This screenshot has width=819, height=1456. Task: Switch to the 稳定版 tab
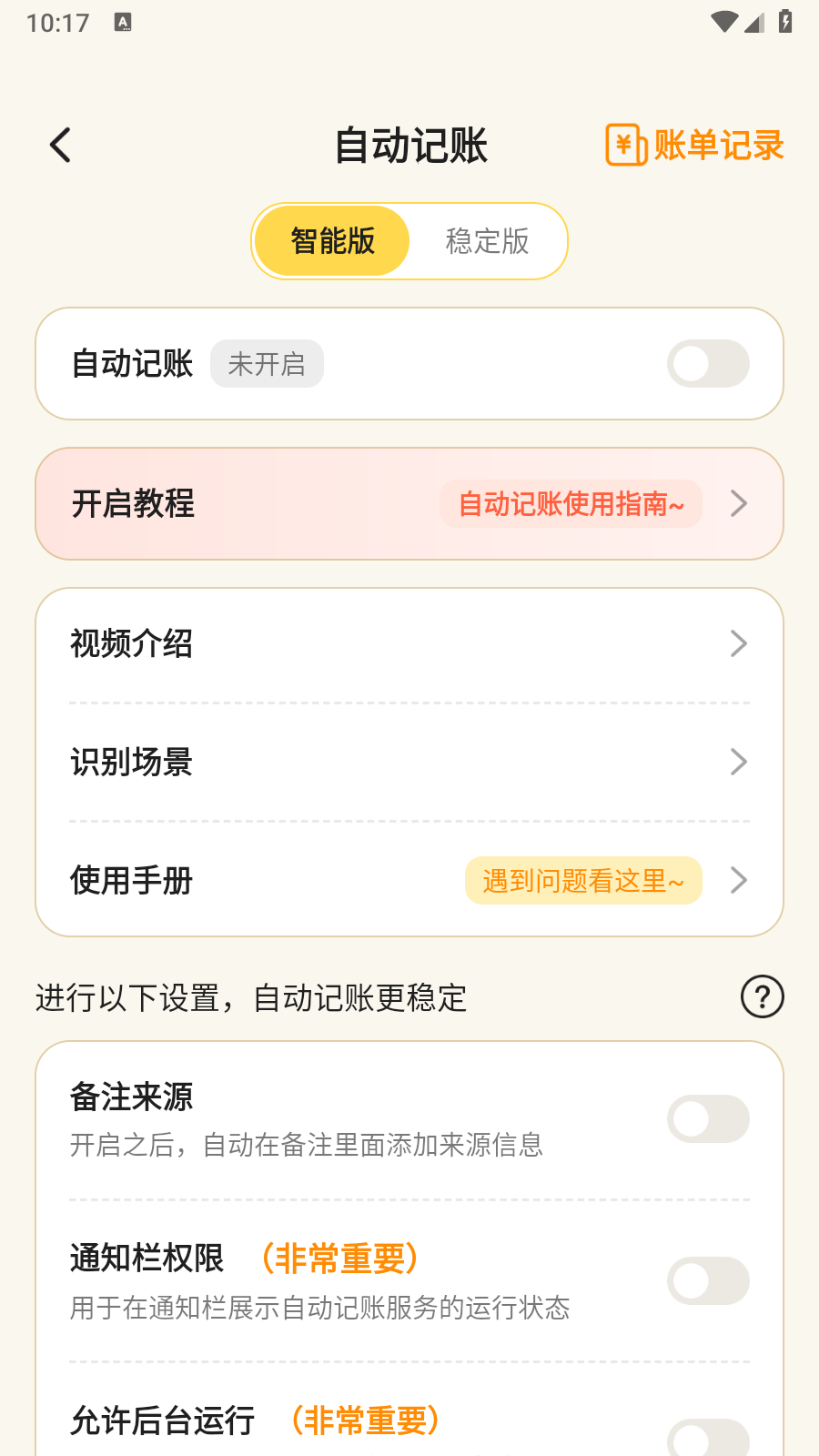(487, 241)
